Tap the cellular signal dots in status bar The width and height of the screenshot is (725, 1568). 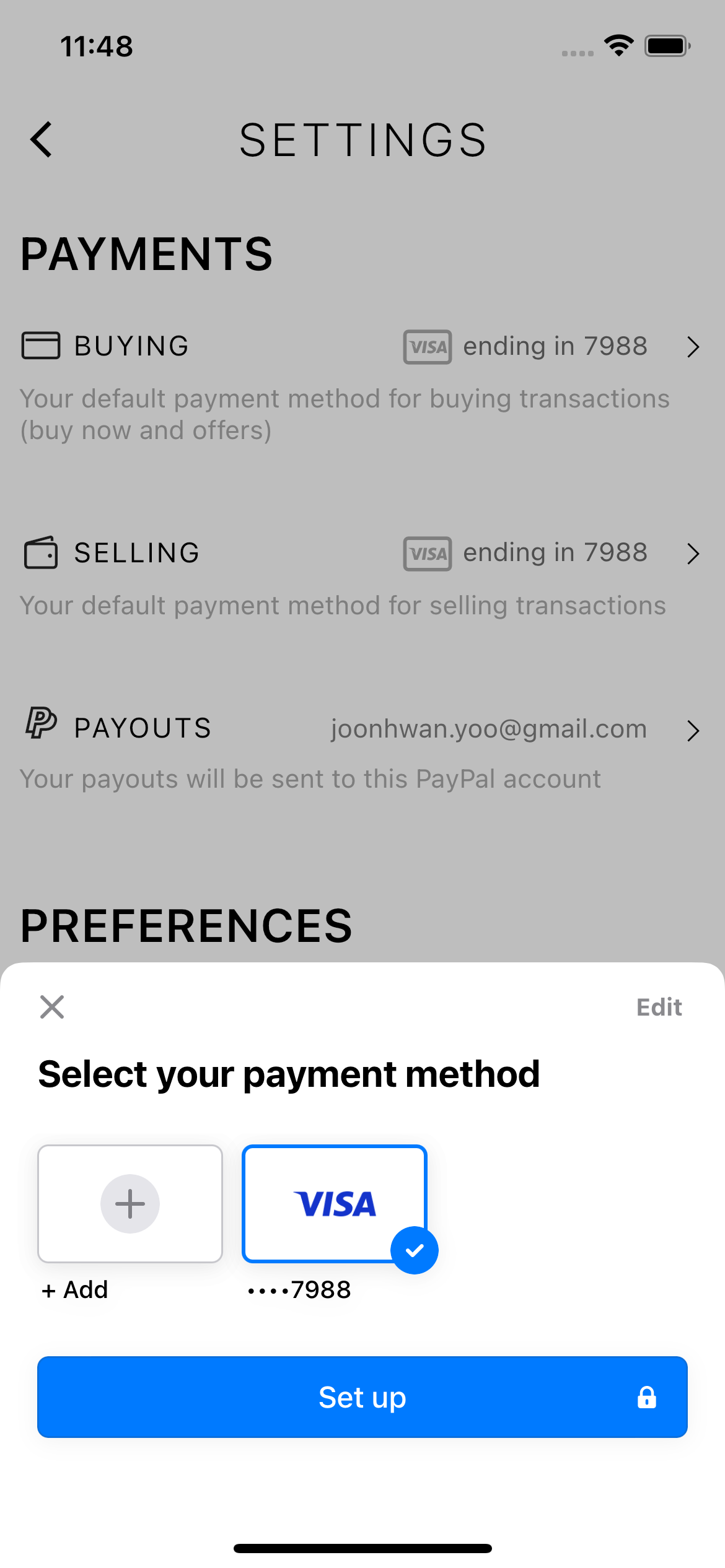coord(575,53)
